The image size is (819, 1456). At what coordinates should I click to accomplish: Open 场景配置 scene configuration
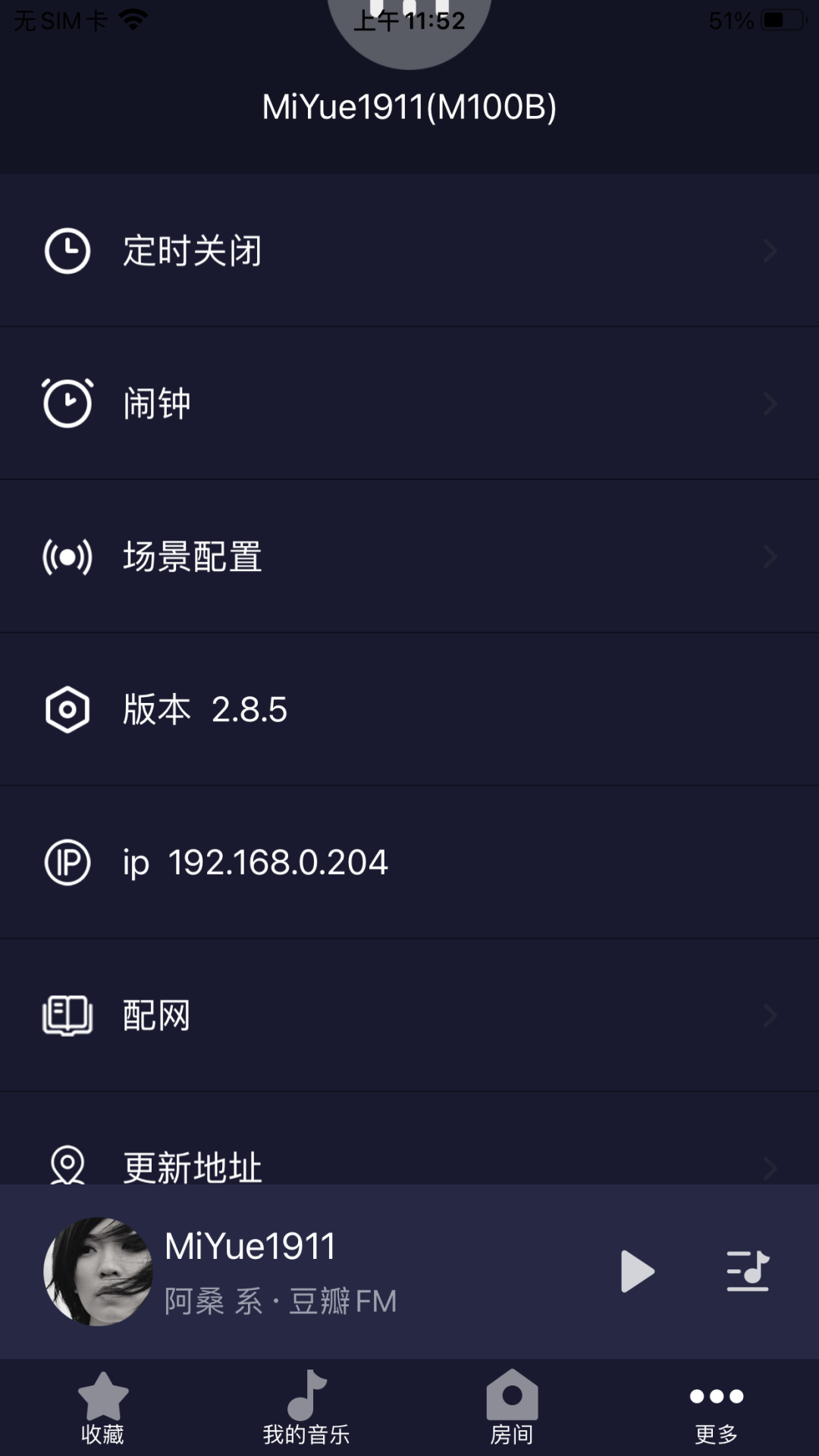pyautogui.click(x=409, y=557)
